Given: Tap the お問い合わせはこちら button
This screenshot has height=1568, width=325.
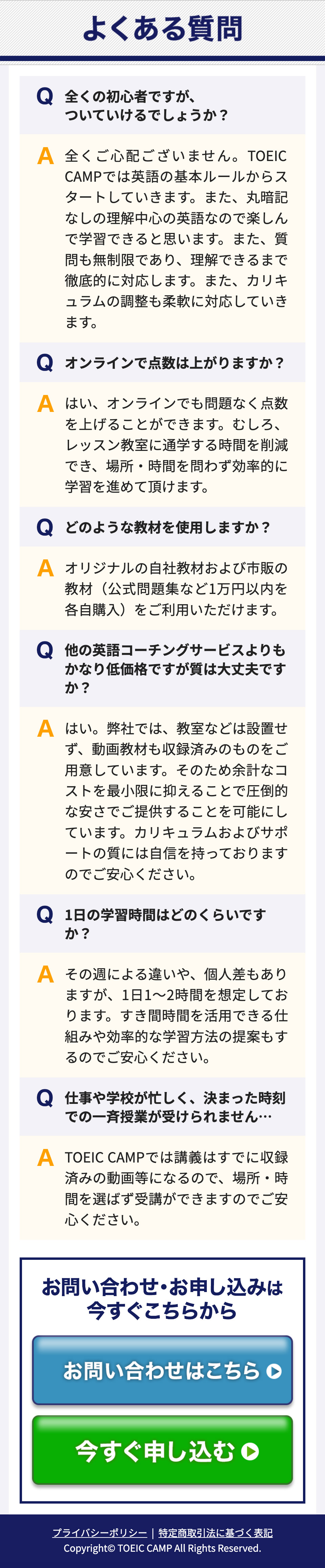Looking at the screenshot, I should (162, 1370).
